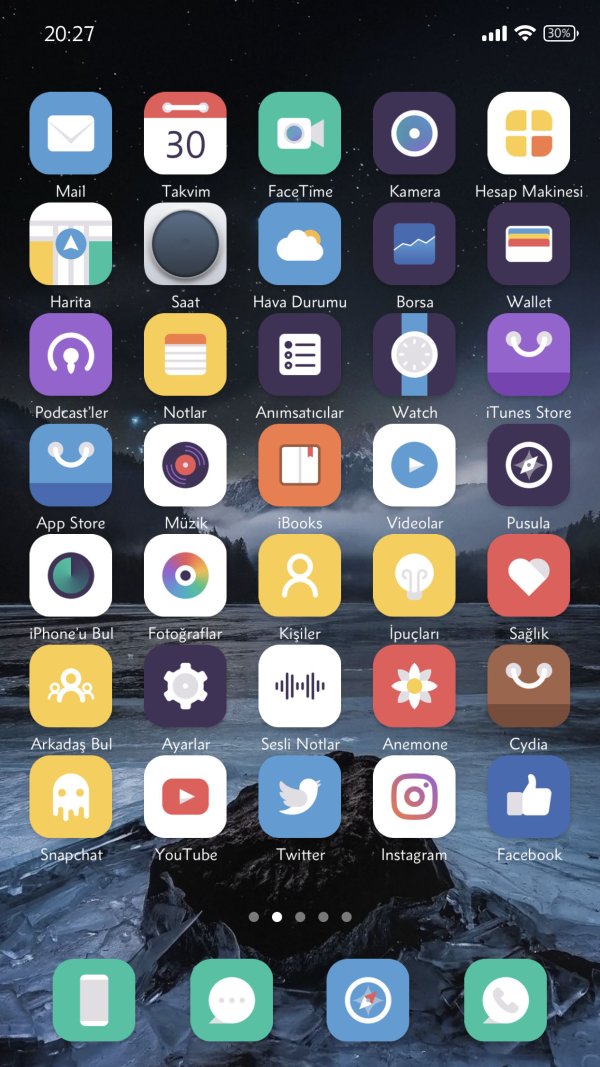Image resolution: width=600 pixels, height=1067 pixels.
Task: Launch Harita maps
Action: point(70,244)
